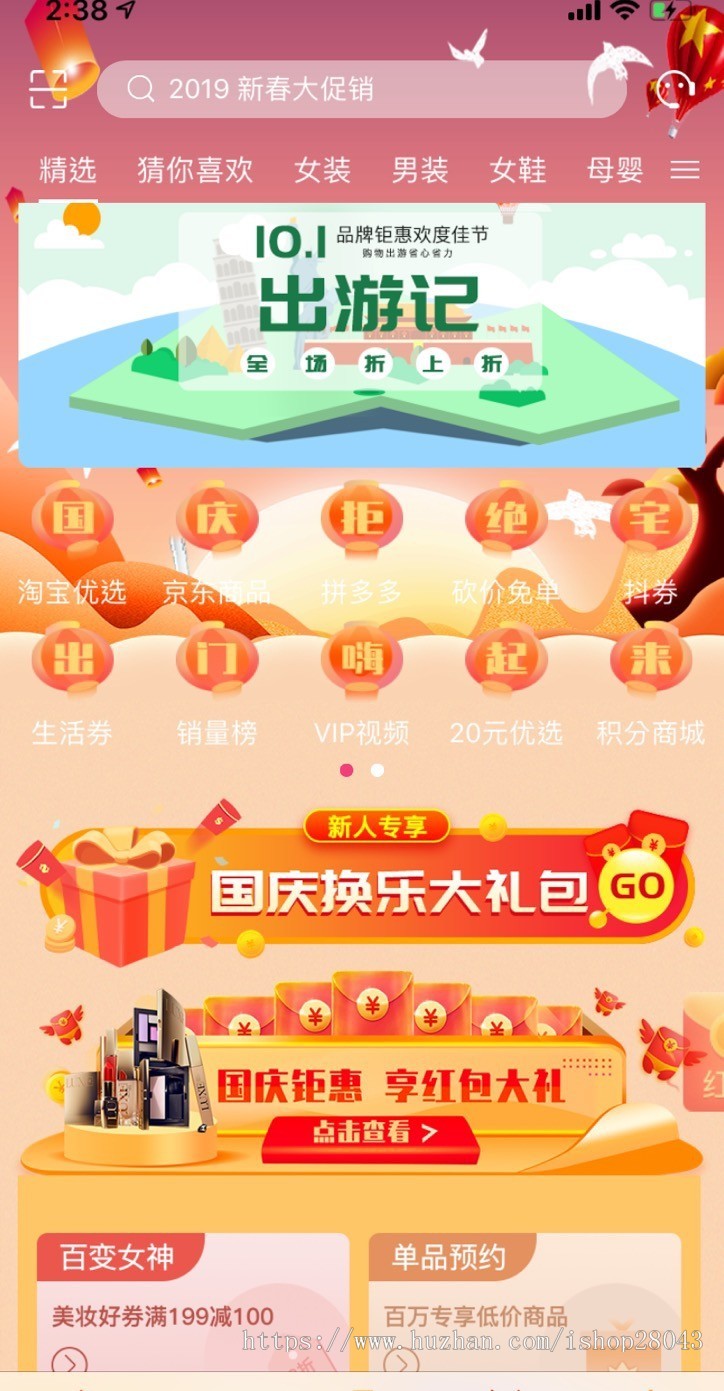Open the 10.1 出游记 banner
The height and width of the screenshot is (1391, 724).
pyautogui.click(x=362, y=335)
